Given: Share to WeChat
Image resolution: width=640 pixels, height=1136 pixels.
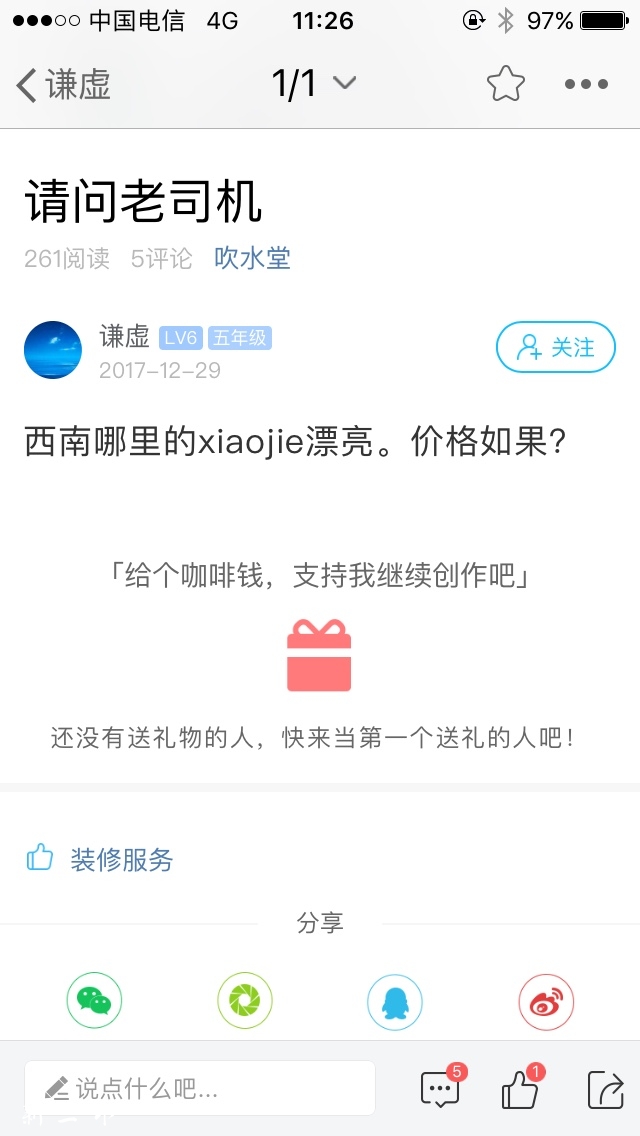Looking at the screenshot, I should click(x=95, y=1001).
